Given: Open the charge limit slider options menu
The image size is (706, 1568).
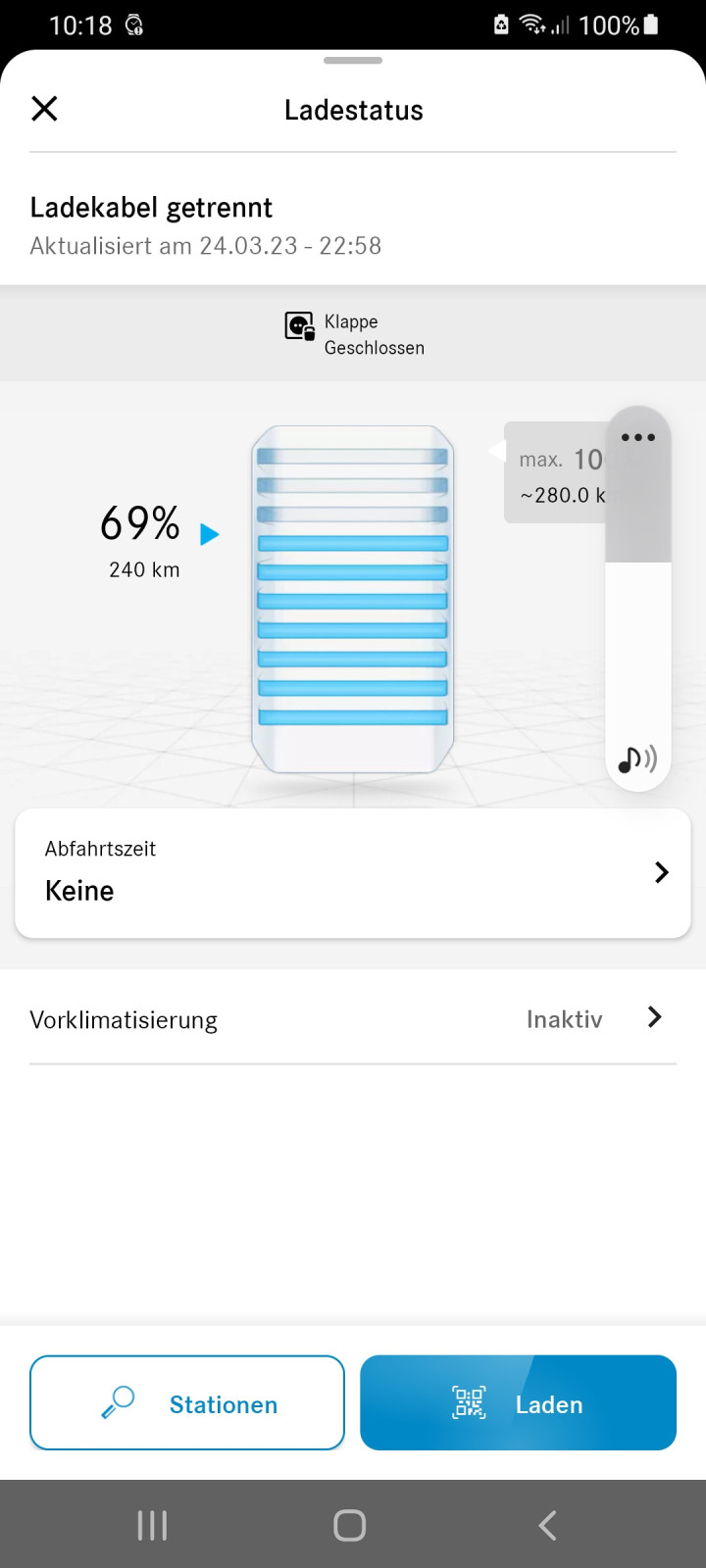Looking at the screenshot, I should (638, 437).
